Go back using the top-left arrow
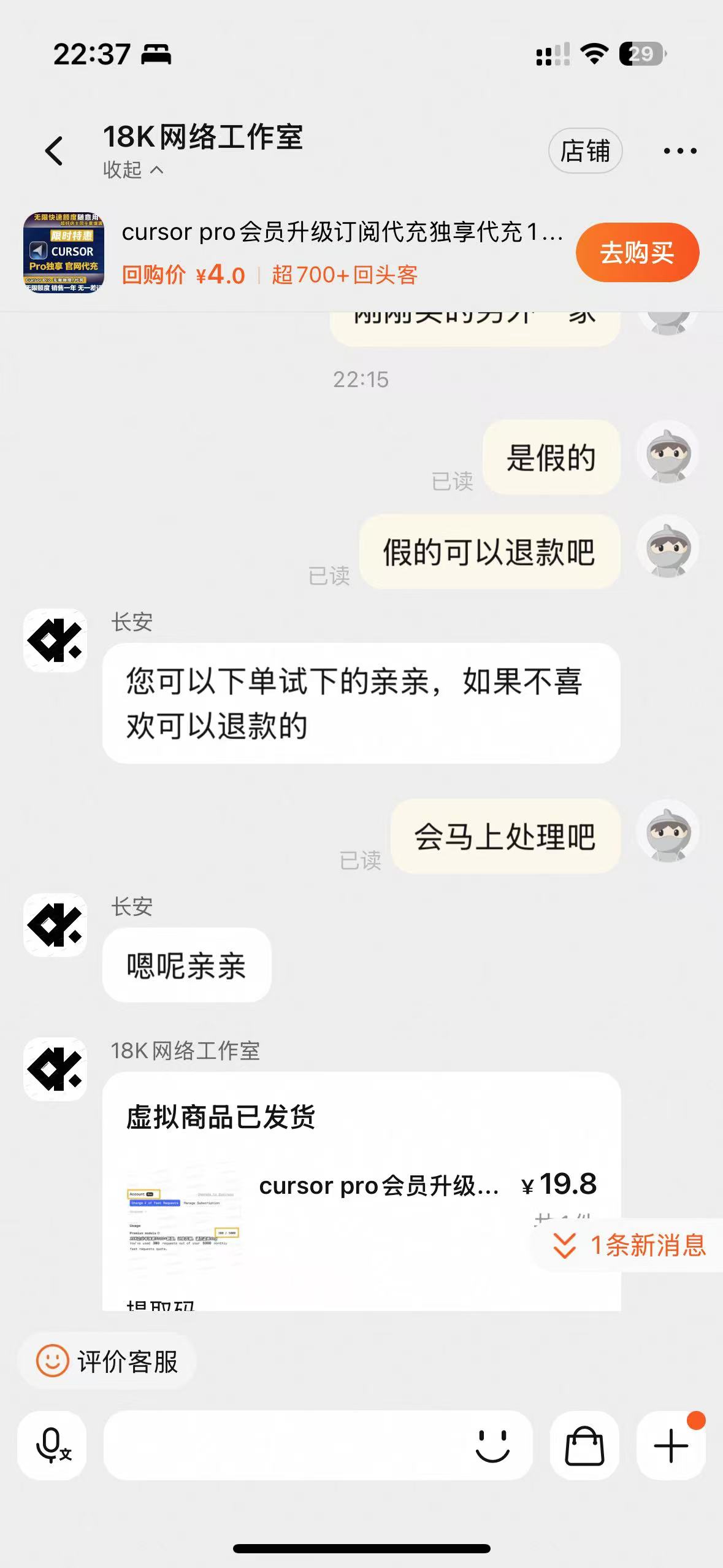Viewport: 723px width, 1568px height. pos(54,151)
